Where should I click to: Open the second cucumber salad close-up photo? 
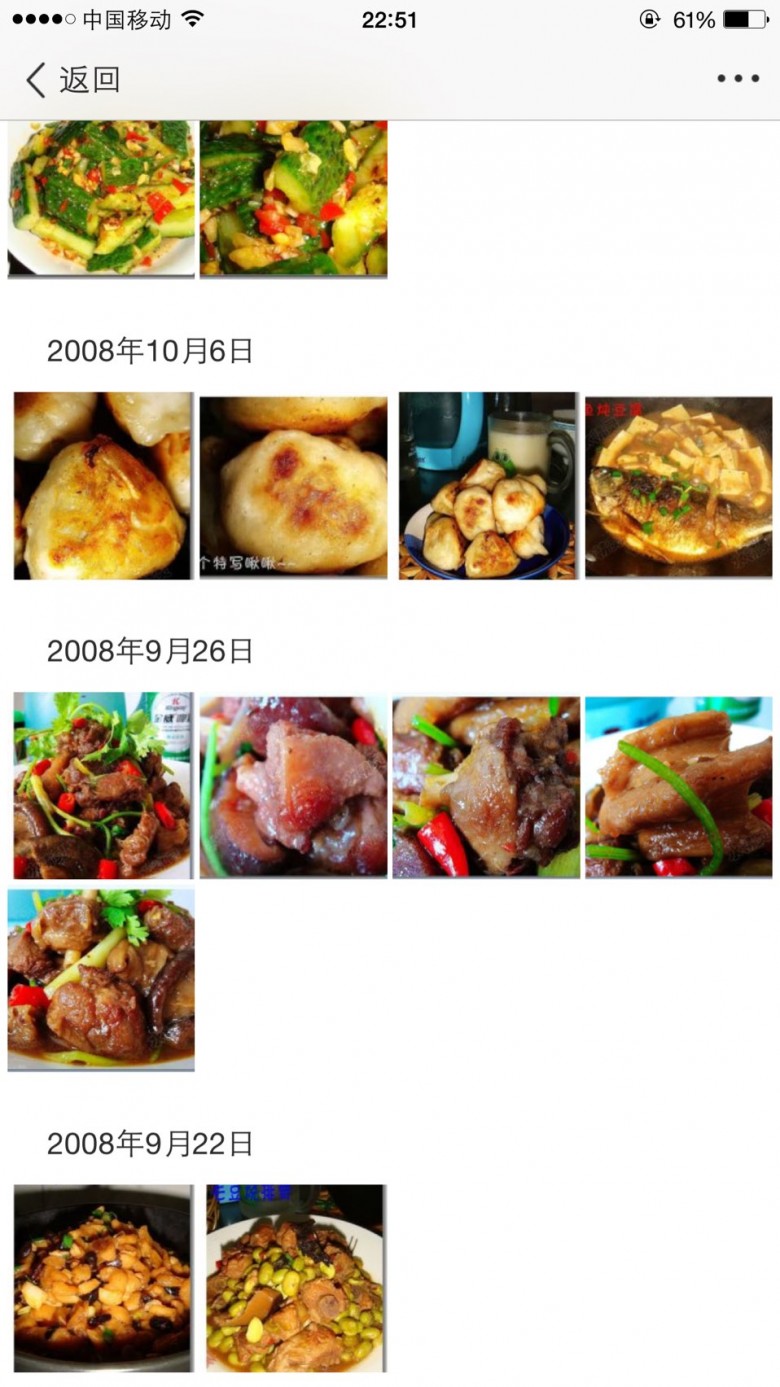(x=293, y=199)
